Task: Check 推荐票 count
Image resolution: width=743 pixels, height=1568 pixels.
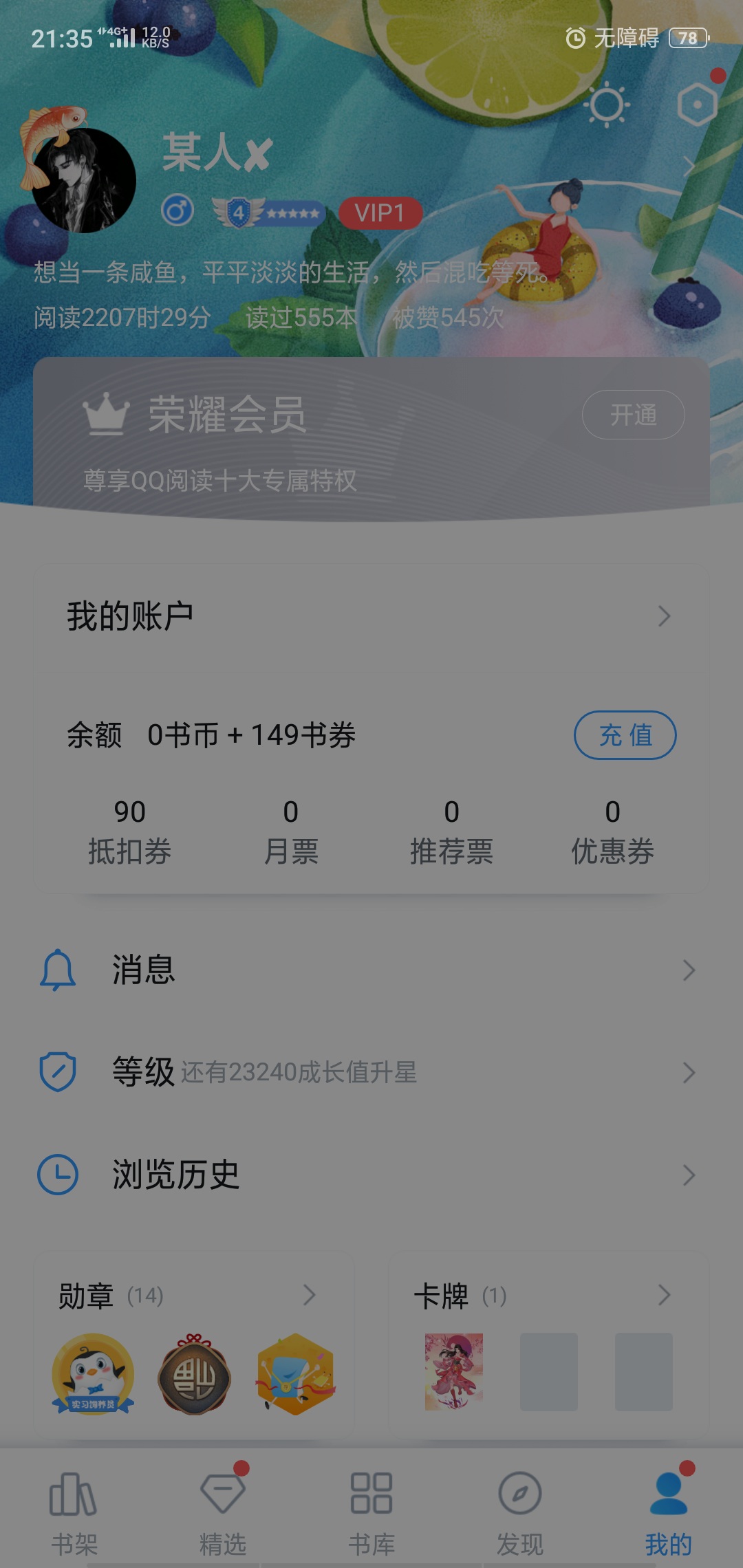Action: point(451,831)
